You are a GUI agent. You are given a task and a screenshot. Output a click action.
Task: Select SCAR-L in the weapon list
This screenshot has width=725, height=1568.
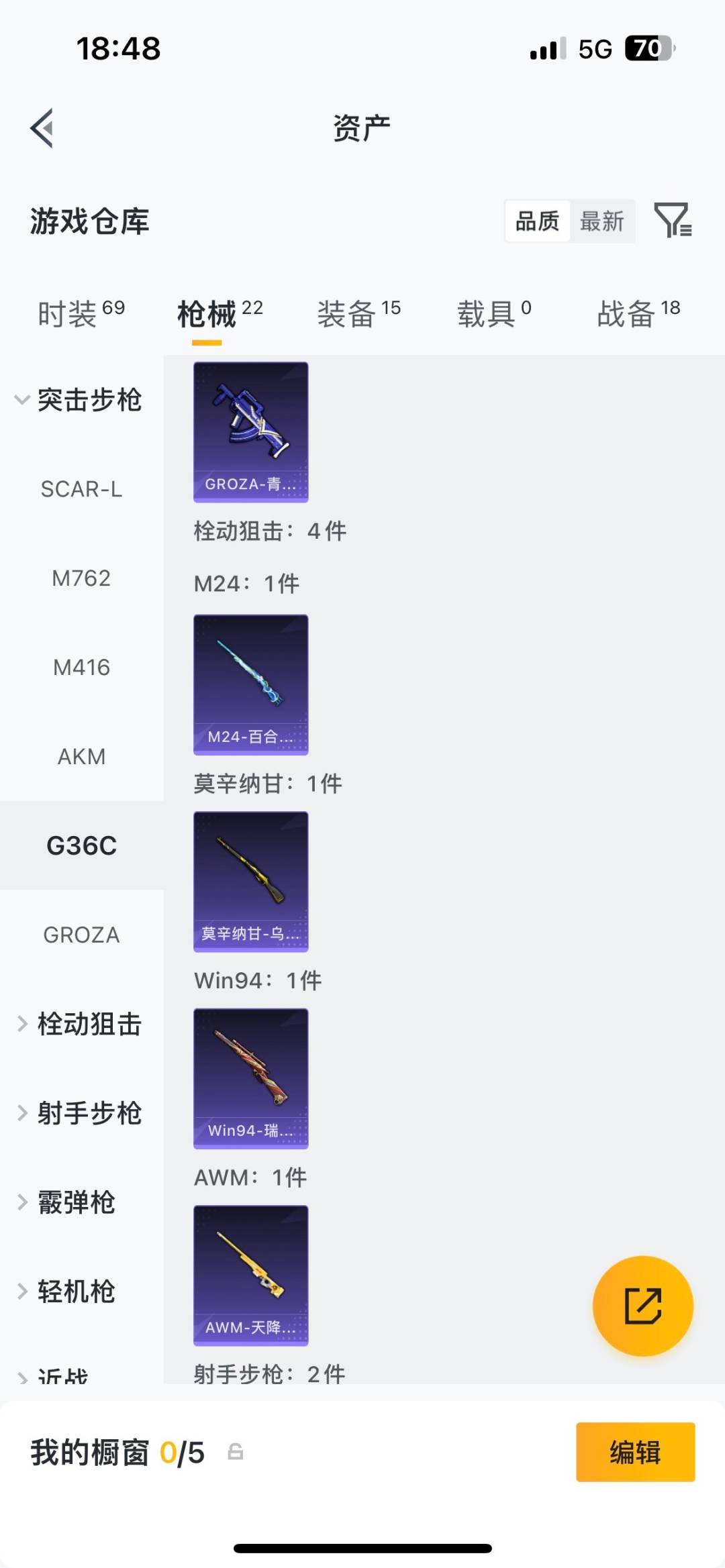(82, 489)
